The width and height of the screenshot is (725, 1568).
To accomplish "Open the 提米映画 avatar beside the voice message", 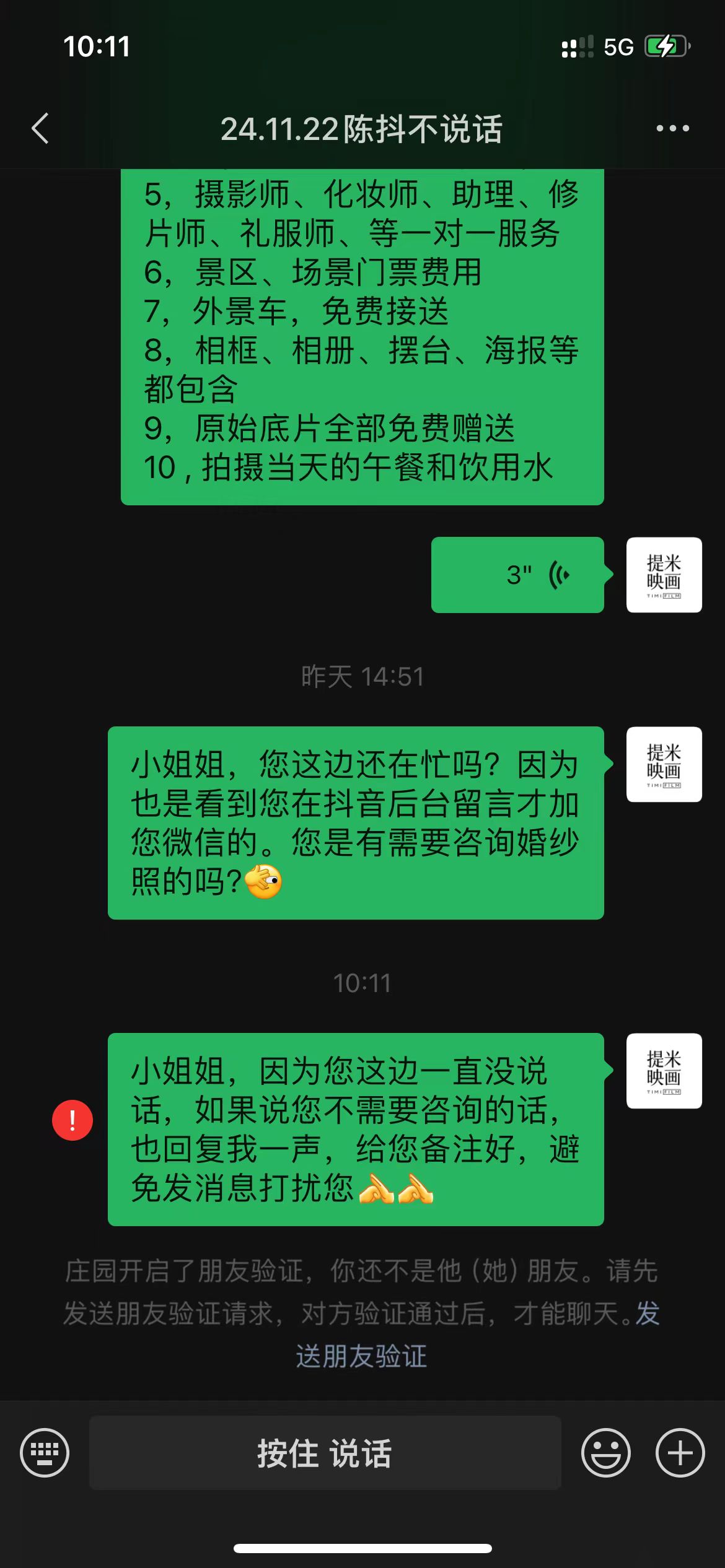I will click(x=664, y=575).
